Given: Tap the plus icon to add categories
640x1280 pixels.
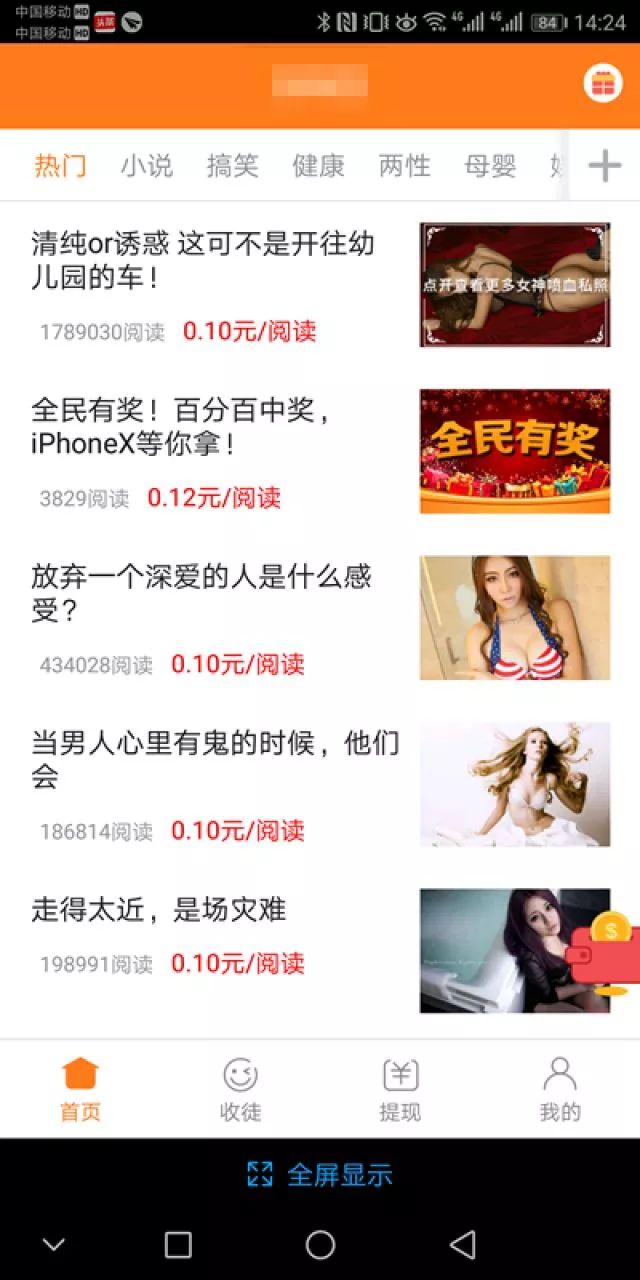Looking at the screenshot, I should point(604,165).
